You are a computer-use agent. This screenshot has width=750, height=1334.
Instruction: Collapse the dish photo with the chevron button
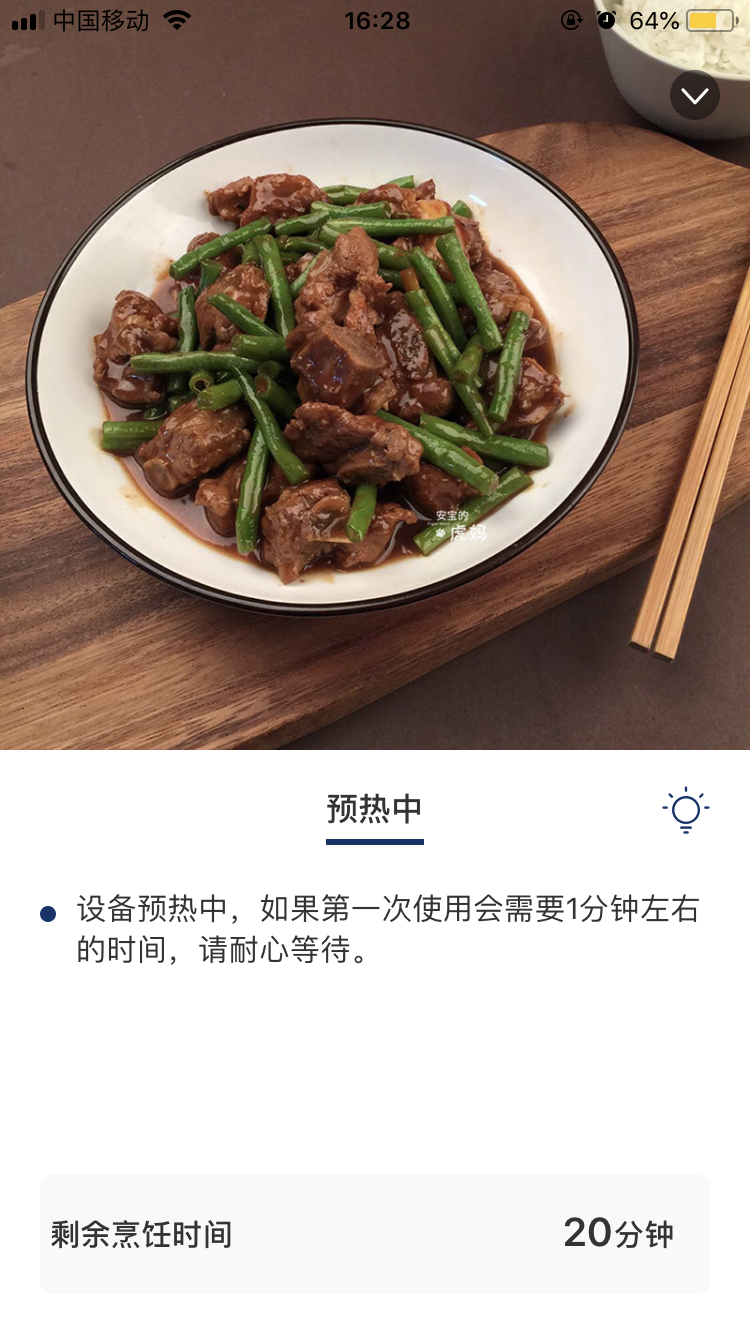coord(694,95)
